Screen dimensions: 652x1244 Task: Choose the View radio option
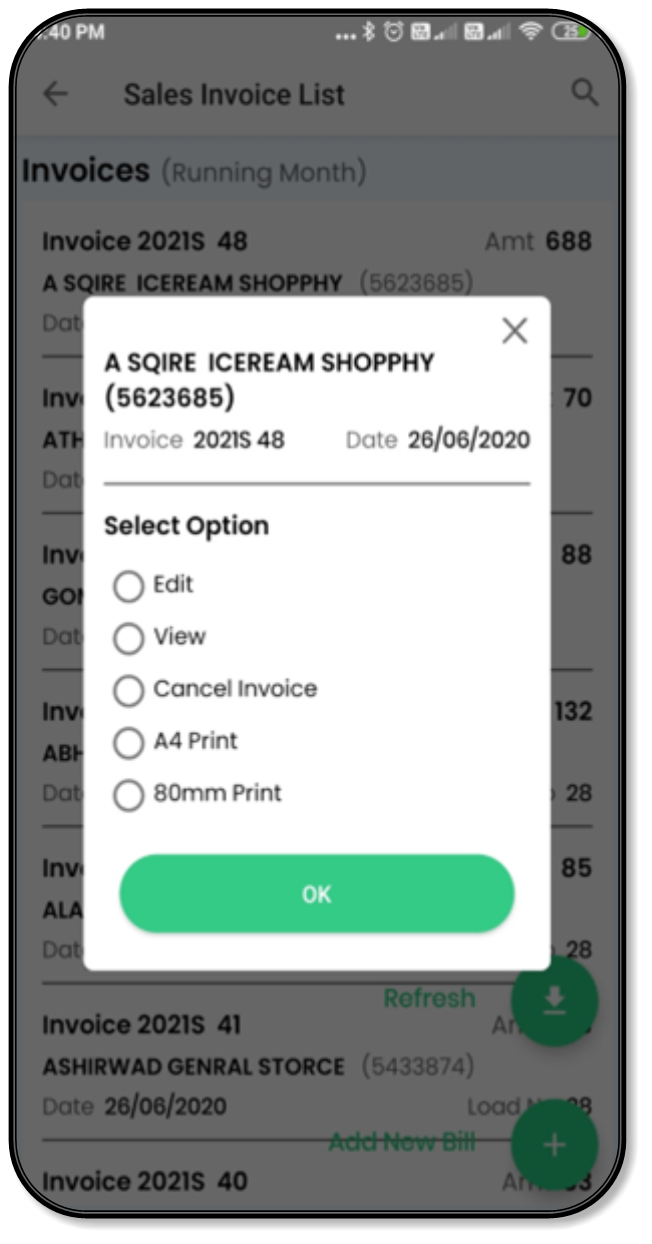[129, 638]
